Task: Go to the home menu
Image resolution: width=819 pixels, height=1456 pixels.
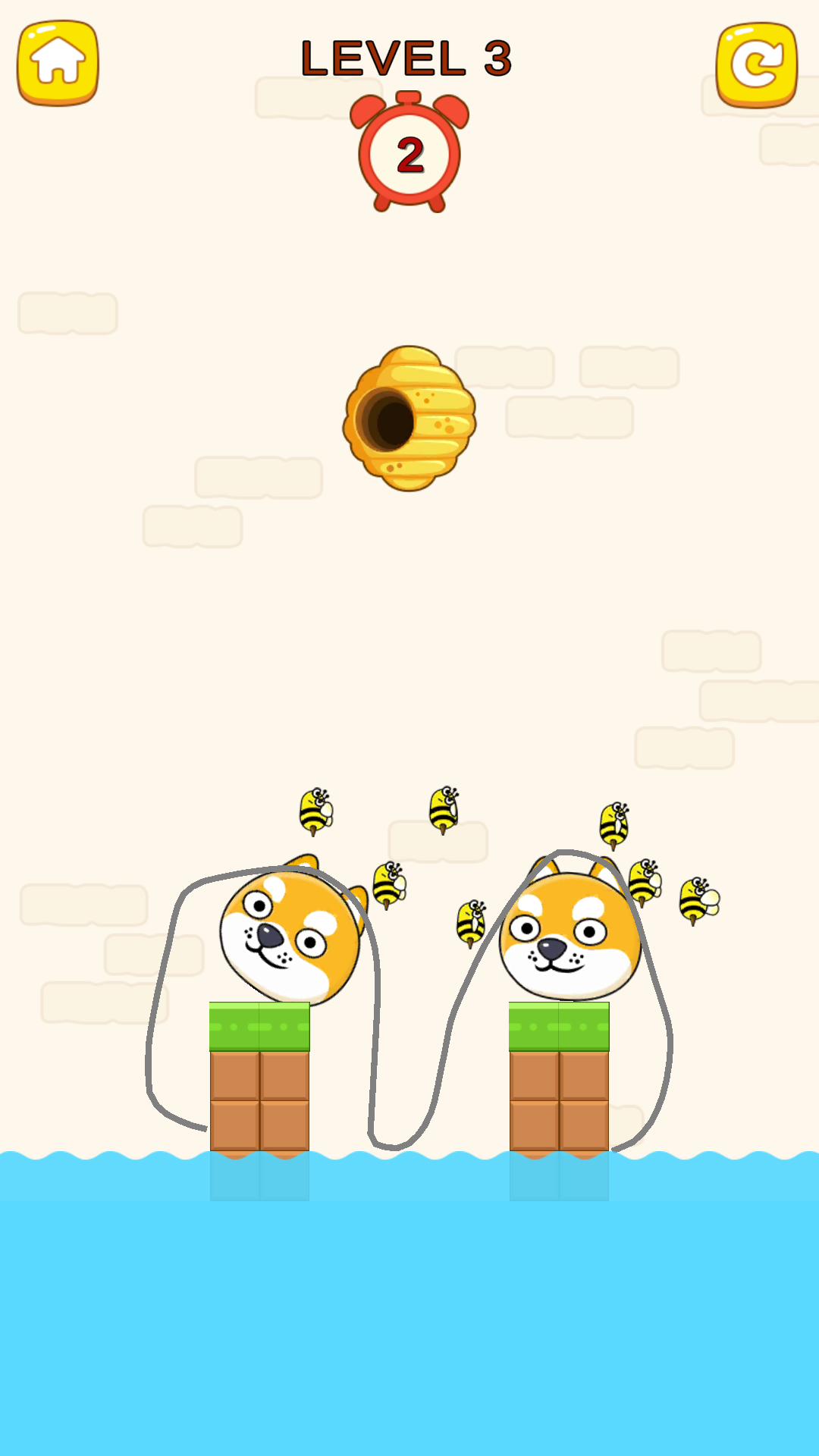Action: coord(58,63)
